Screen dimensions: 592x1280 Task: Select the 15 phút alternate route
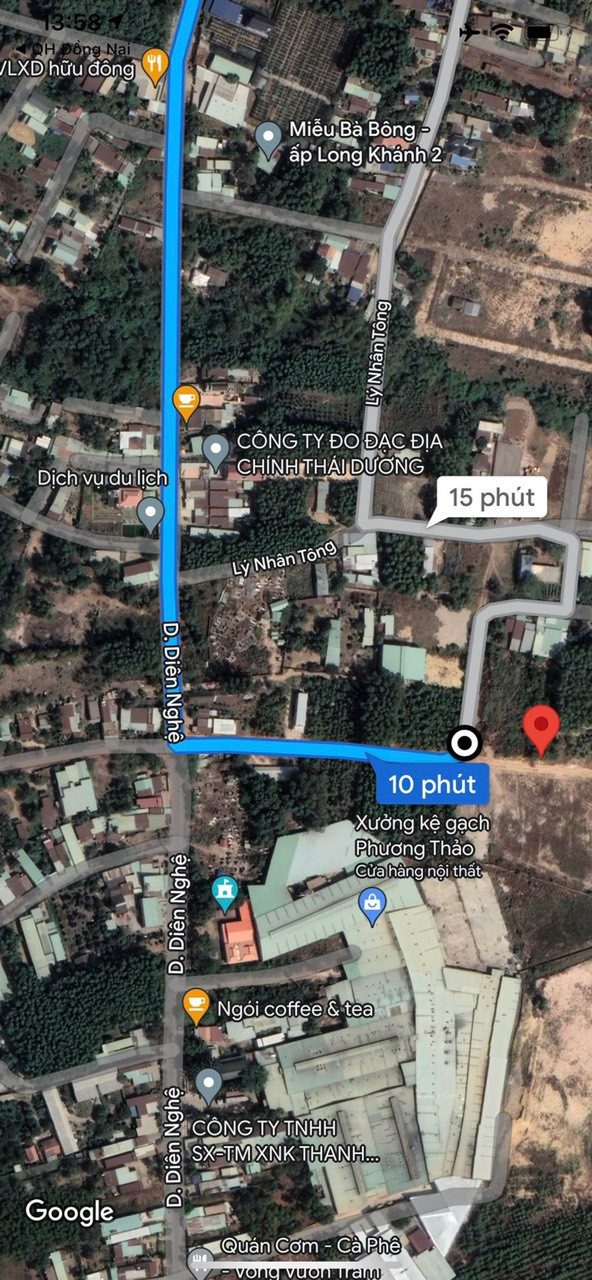click(492, 497)
